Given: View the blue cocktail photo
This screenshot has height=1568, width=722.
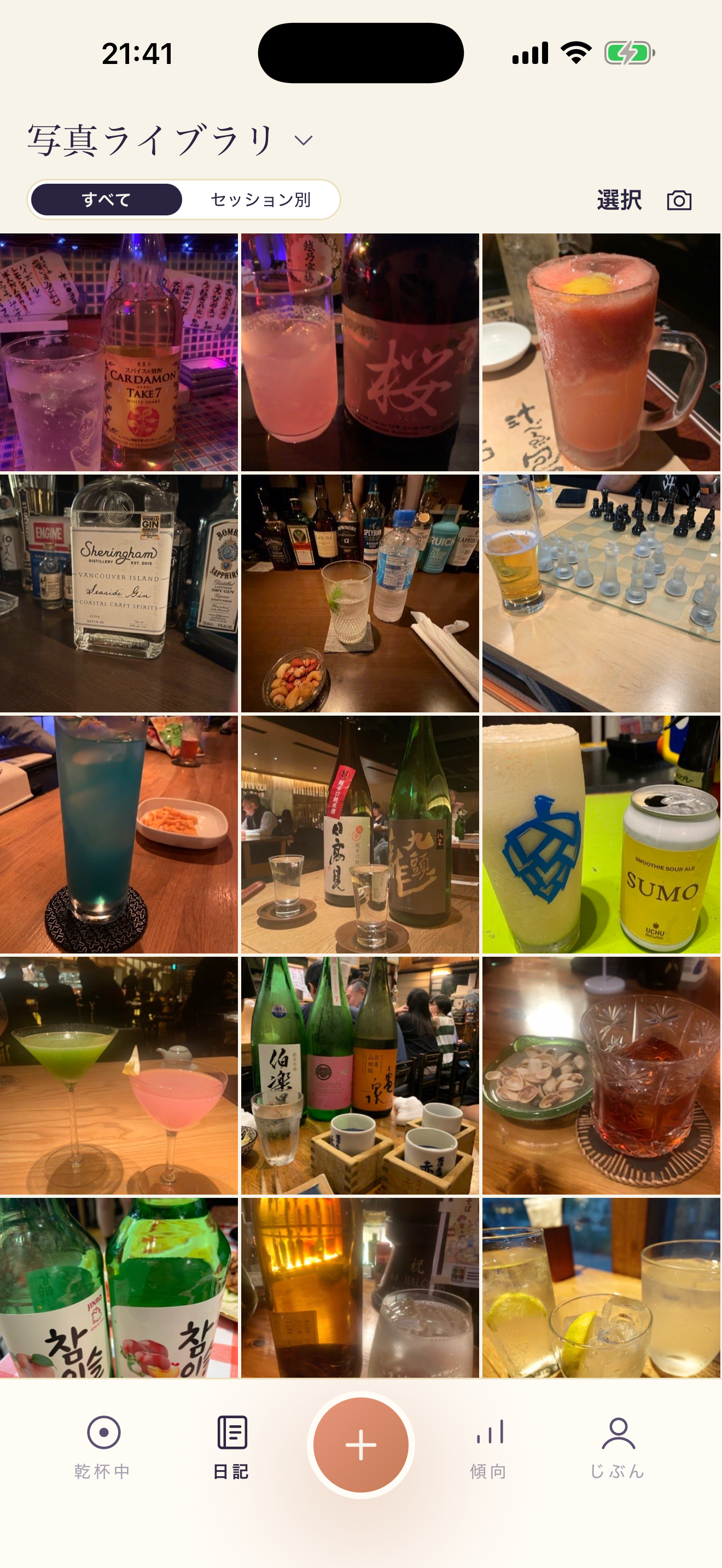Looking at the screenshot, I should pos(119,834).
